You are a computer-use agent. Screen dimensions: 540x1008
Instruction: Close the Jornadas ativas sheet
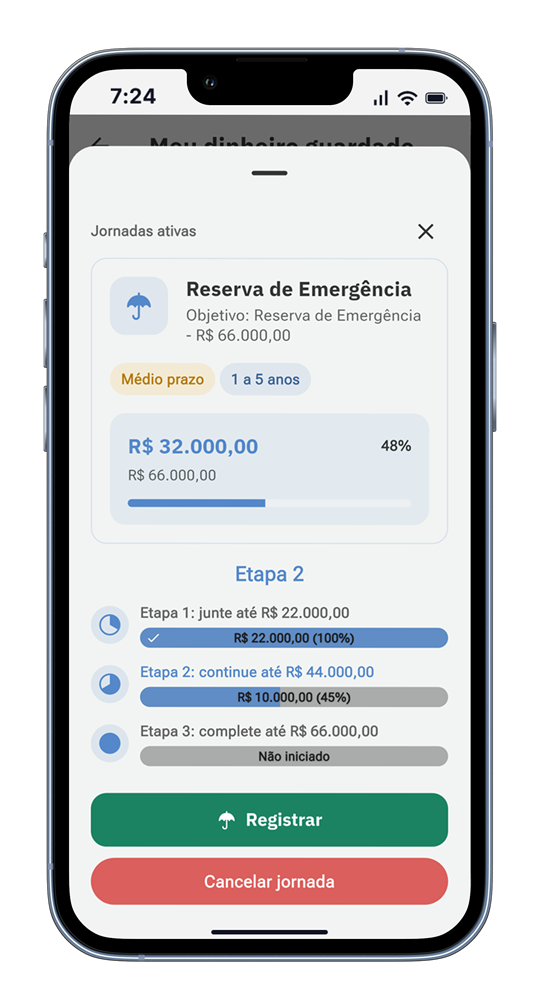click(426, 231)
